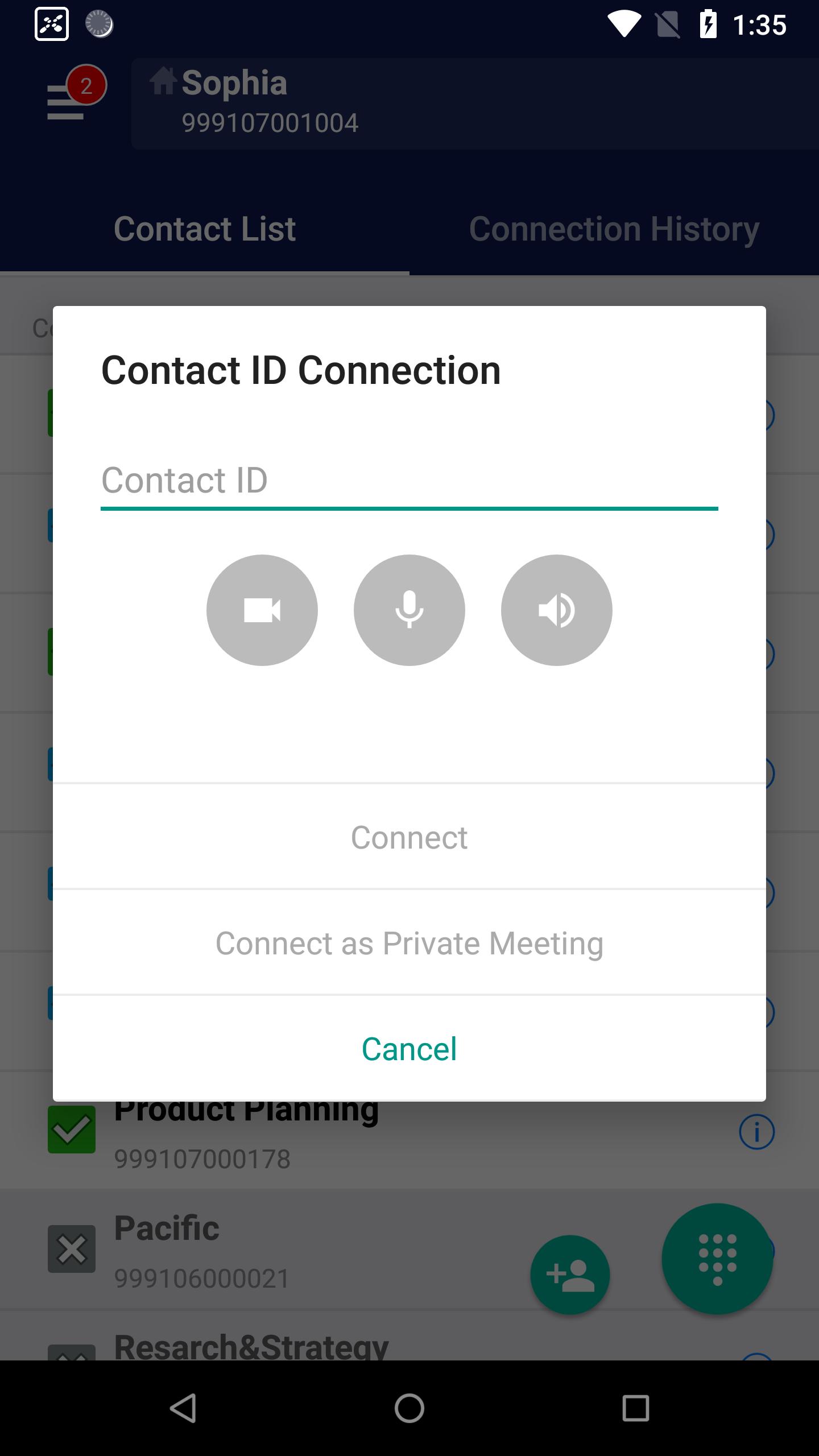Tap the Contact ID input field
Screen dimensions: 819x1456
tap(409, 481)
